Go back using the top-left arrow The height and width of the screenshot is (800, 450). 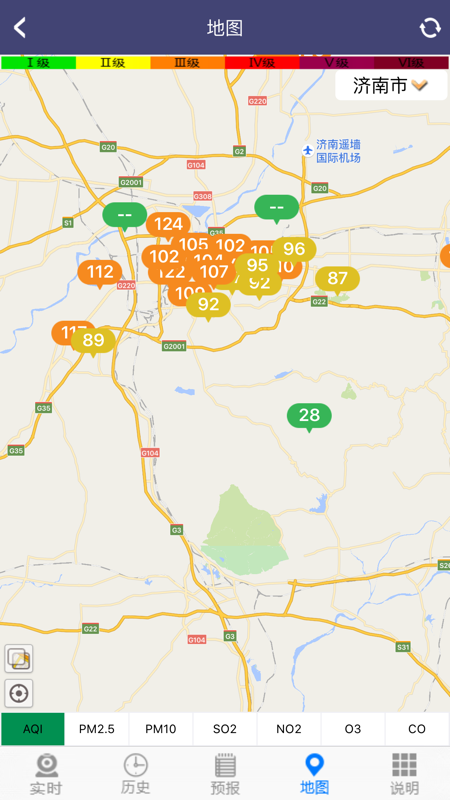20,28
